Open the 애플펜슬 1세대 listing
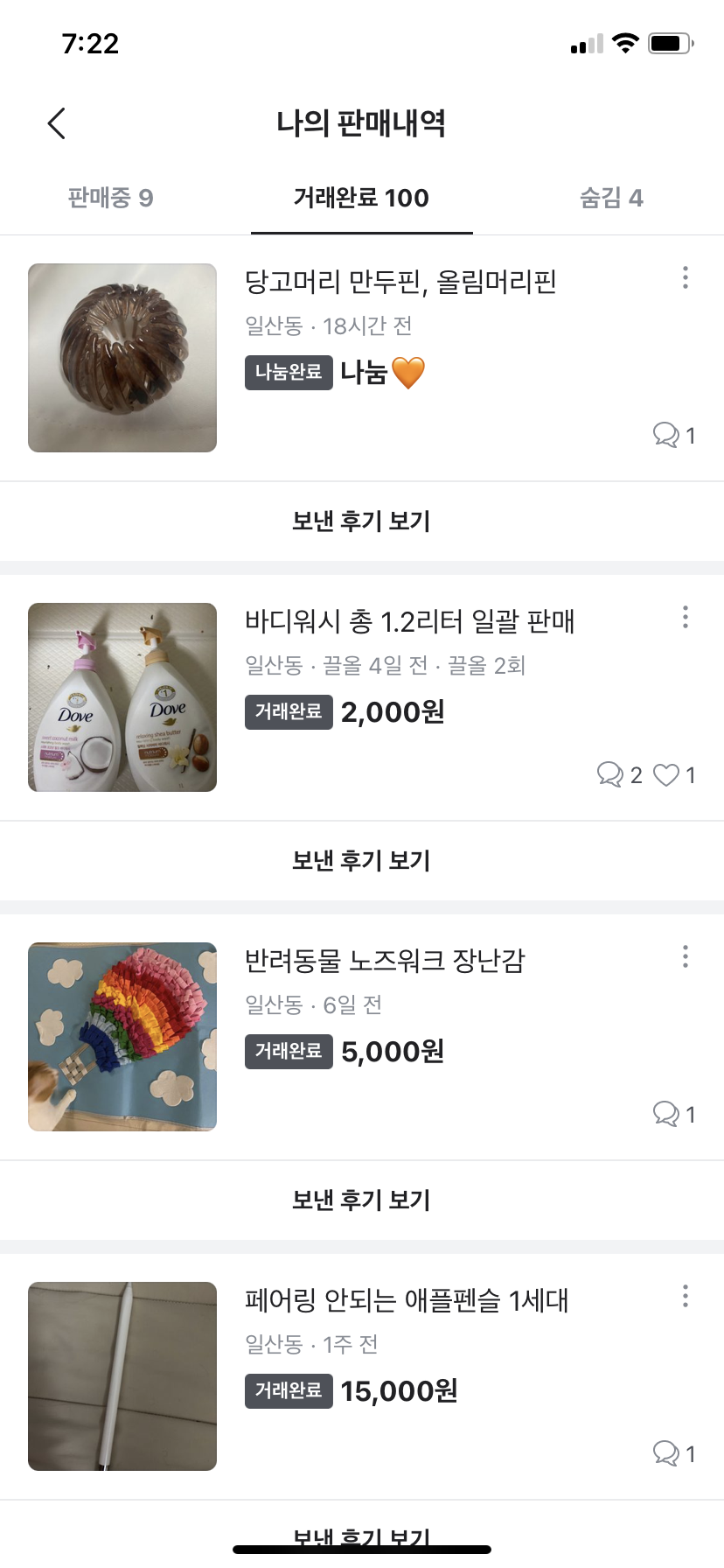The height and width of the screenshot is (1568, 724). click(407, 1300)
